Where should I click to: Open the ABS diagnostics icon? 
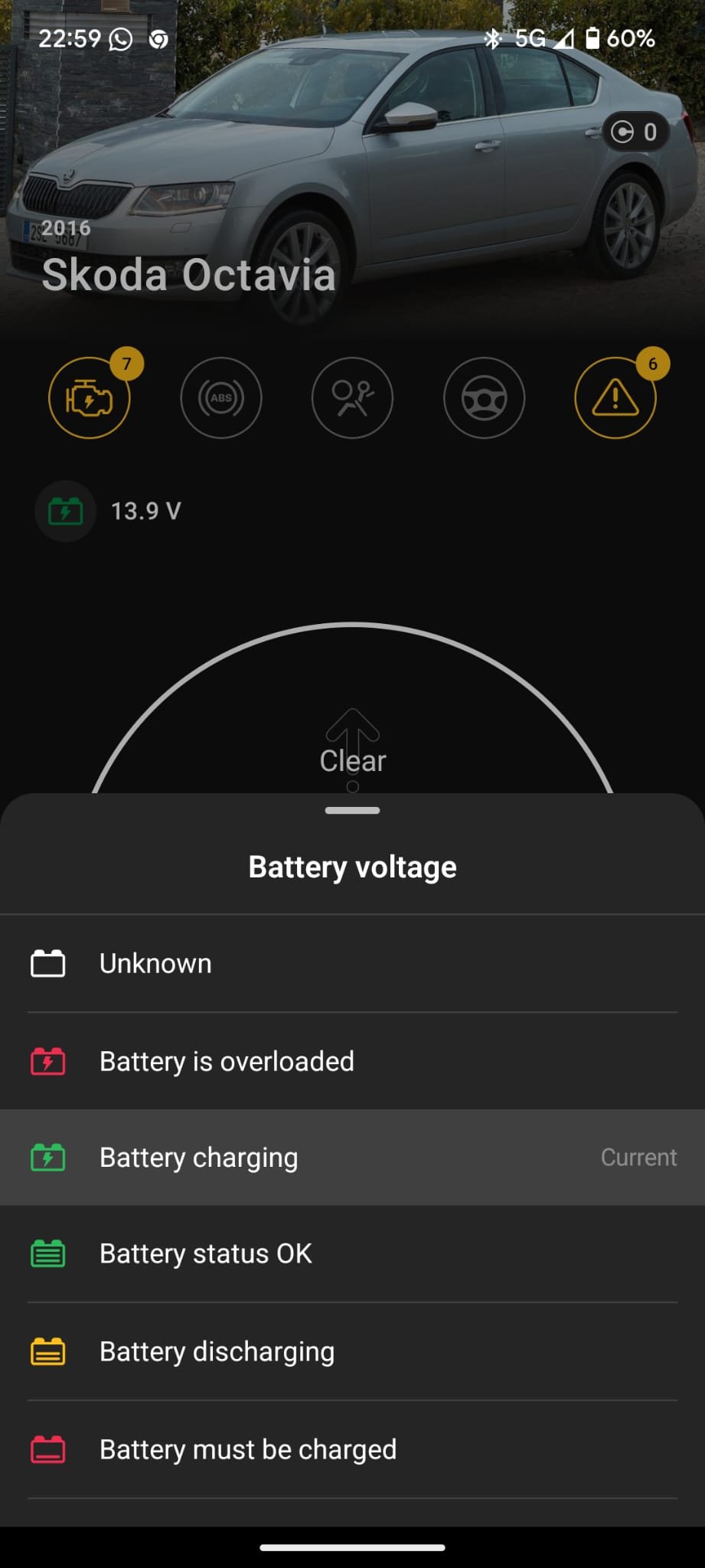coord(221,398)
